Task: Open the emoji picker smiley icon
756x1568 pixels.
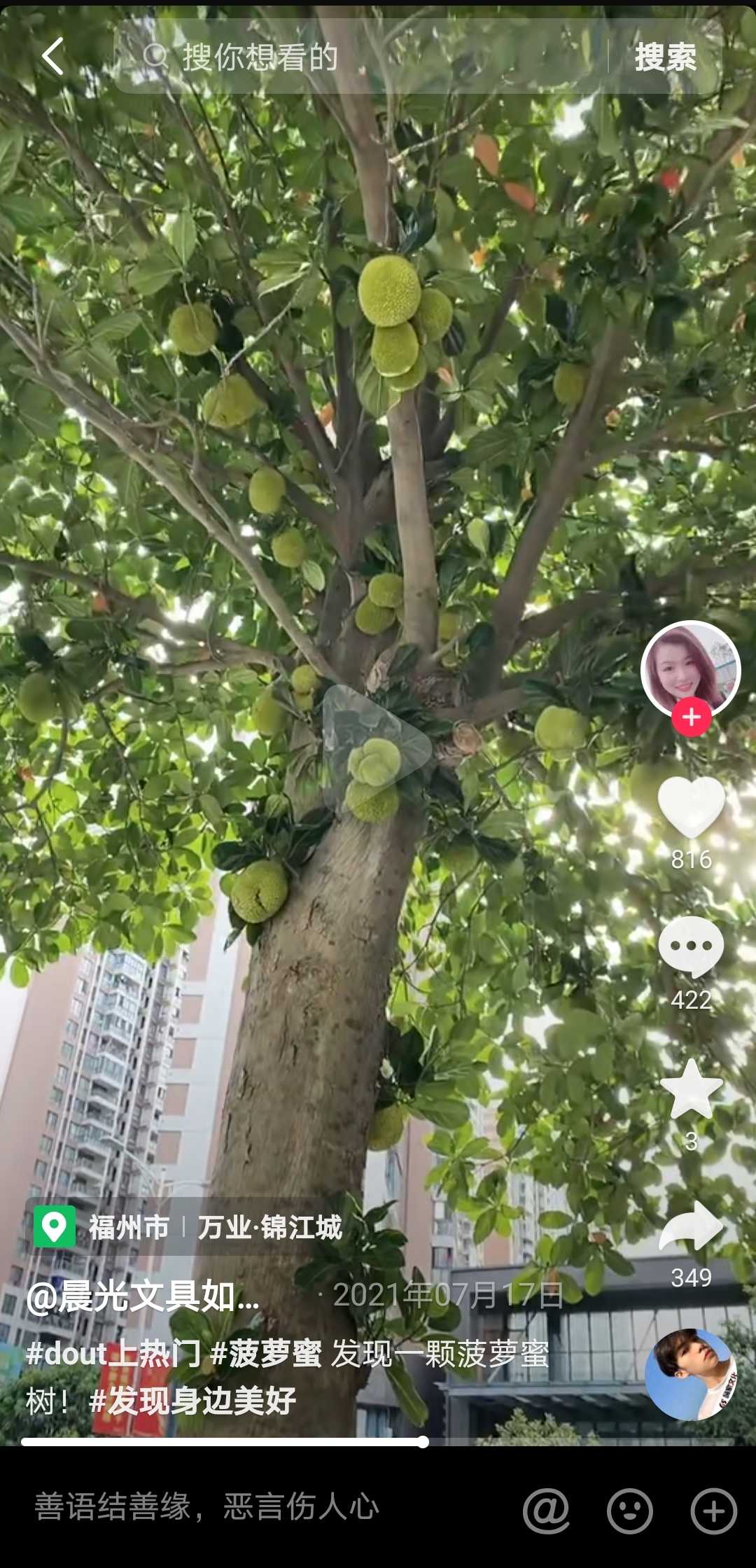Action: pyautogui.click(x=630, y=1511)
